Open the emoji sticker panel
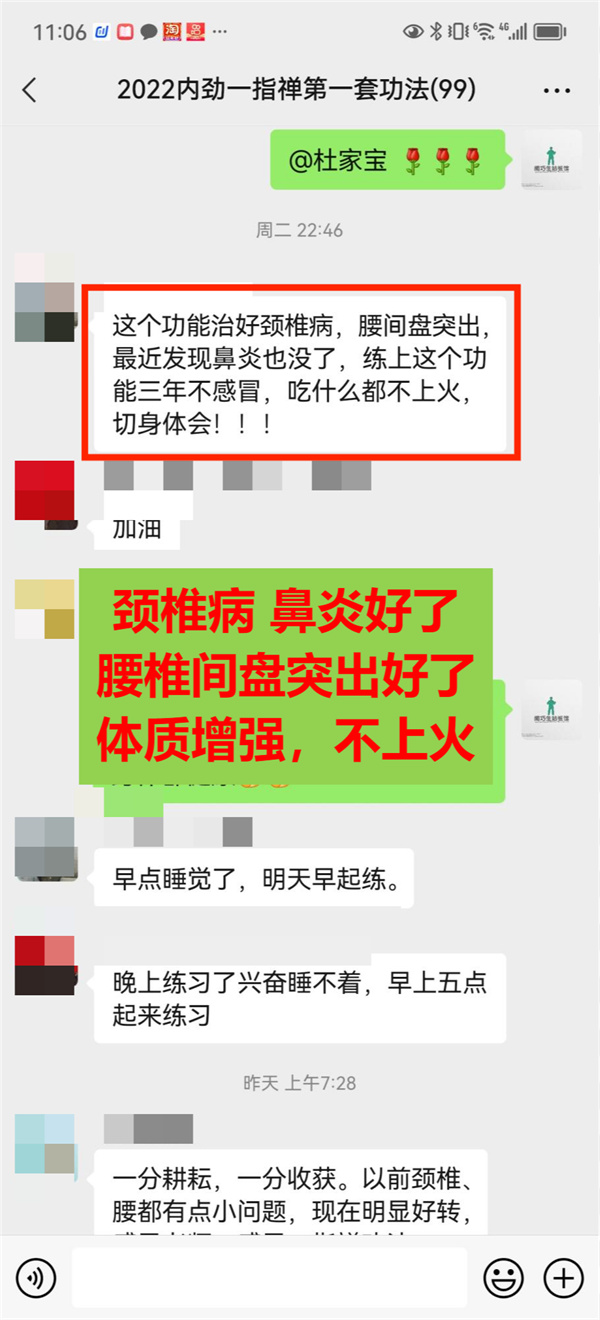This screenshot has height=1320, width=600. [x=504, y=1277]
